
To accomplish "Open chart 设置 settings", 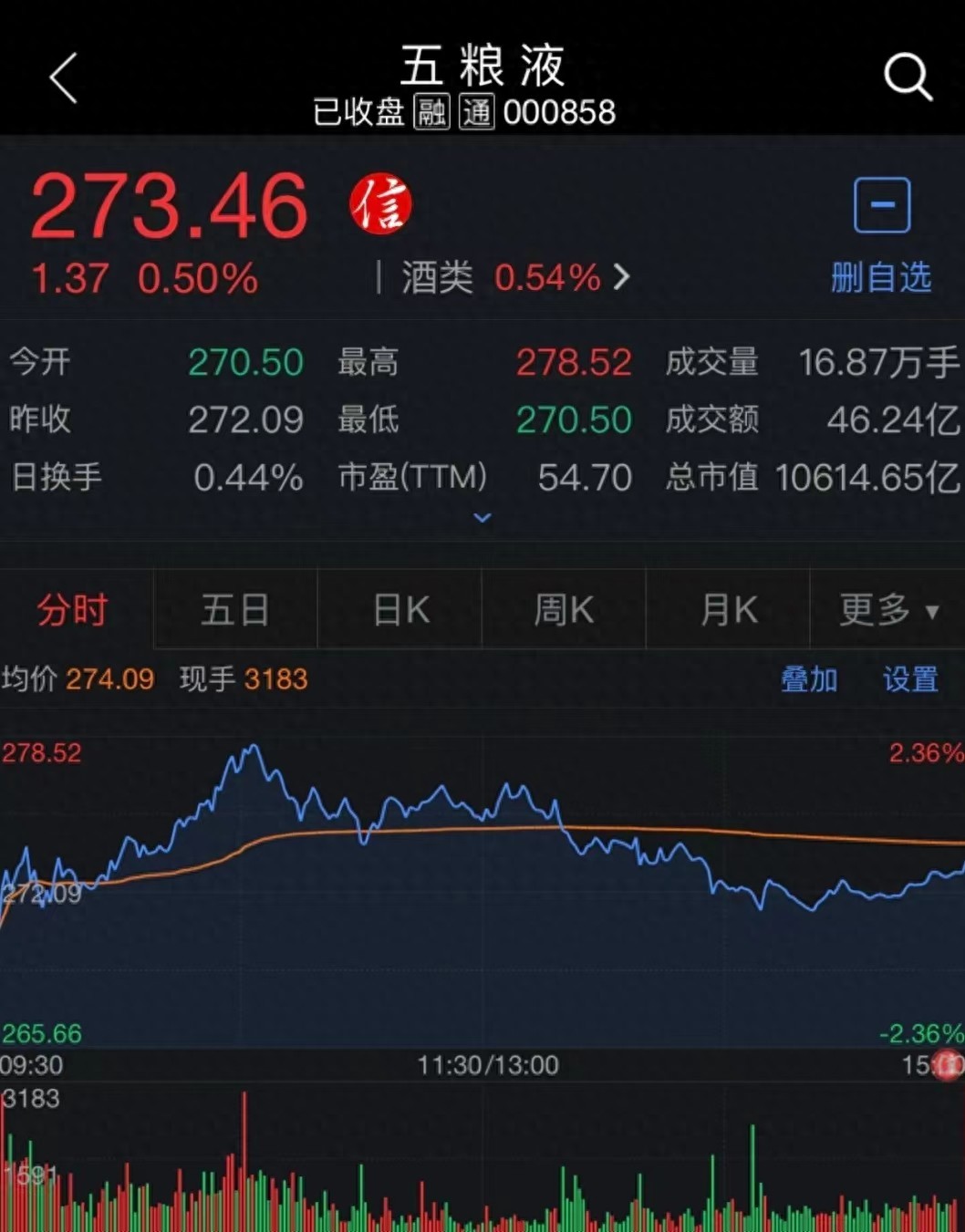I will coord(910,679).
